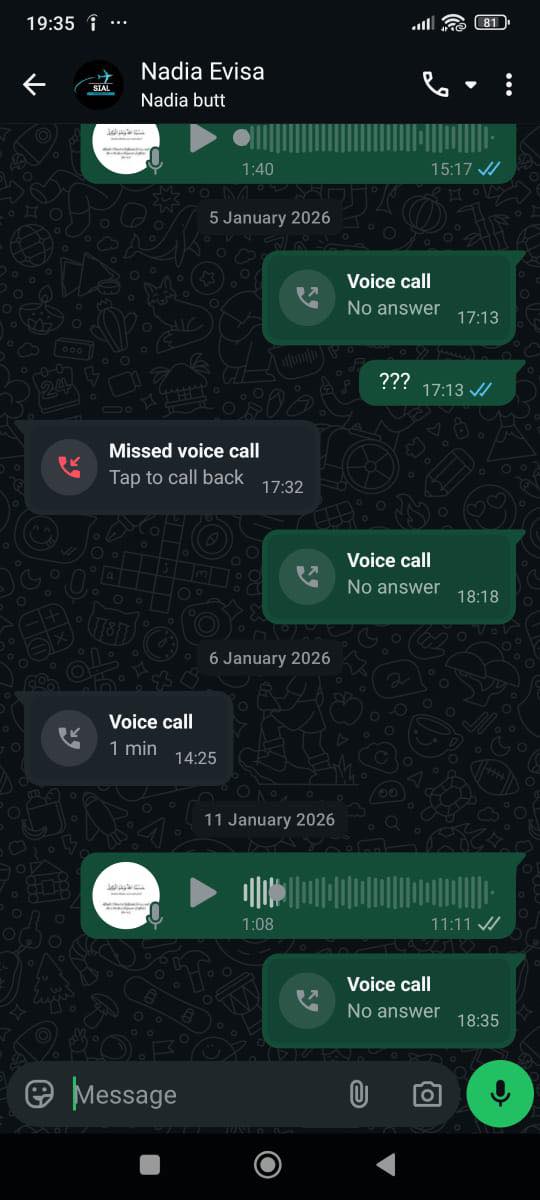This screenshot has height=1200, width=540.
Task: Tap the green microphone record button
Action: (500, 1094)
